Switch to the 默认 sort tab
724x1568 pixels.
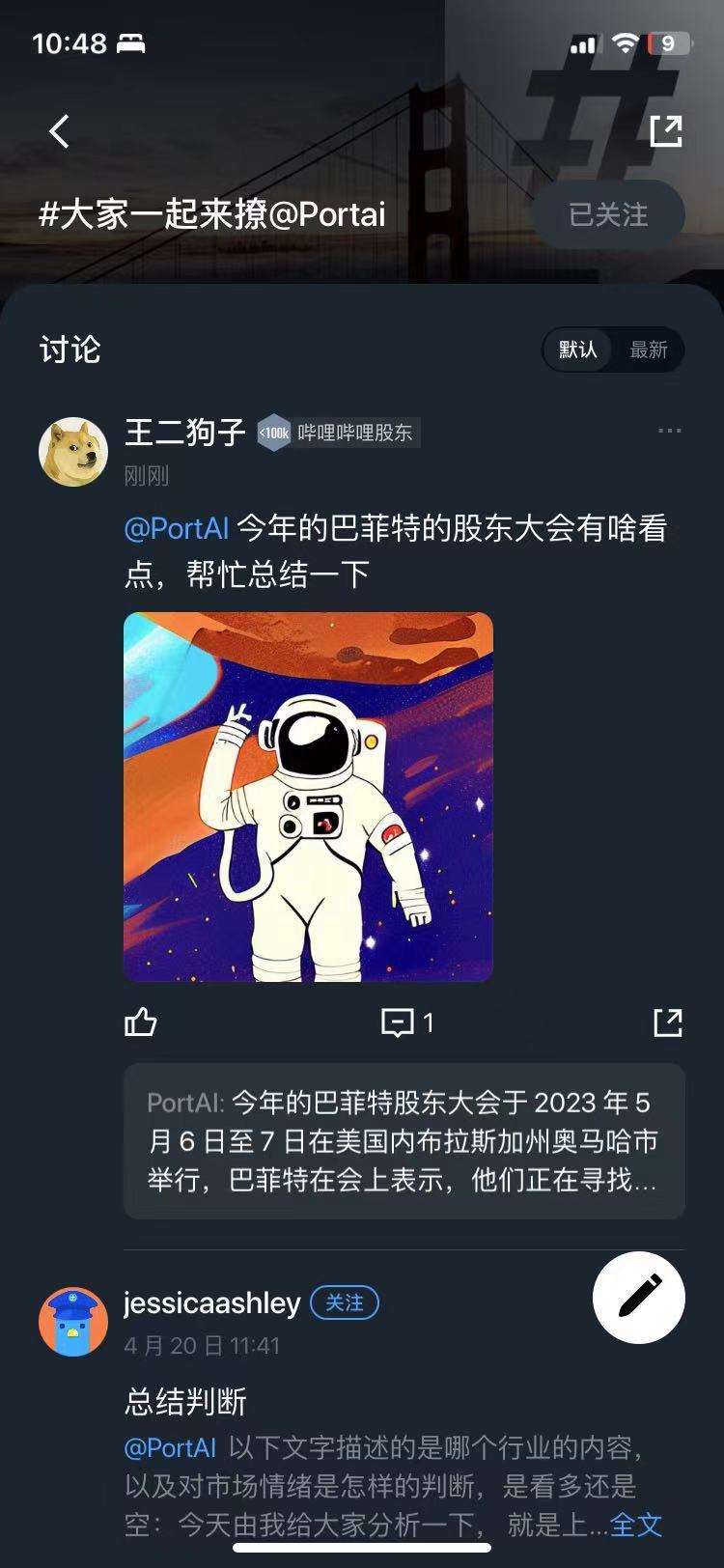(x=577, y=350)
